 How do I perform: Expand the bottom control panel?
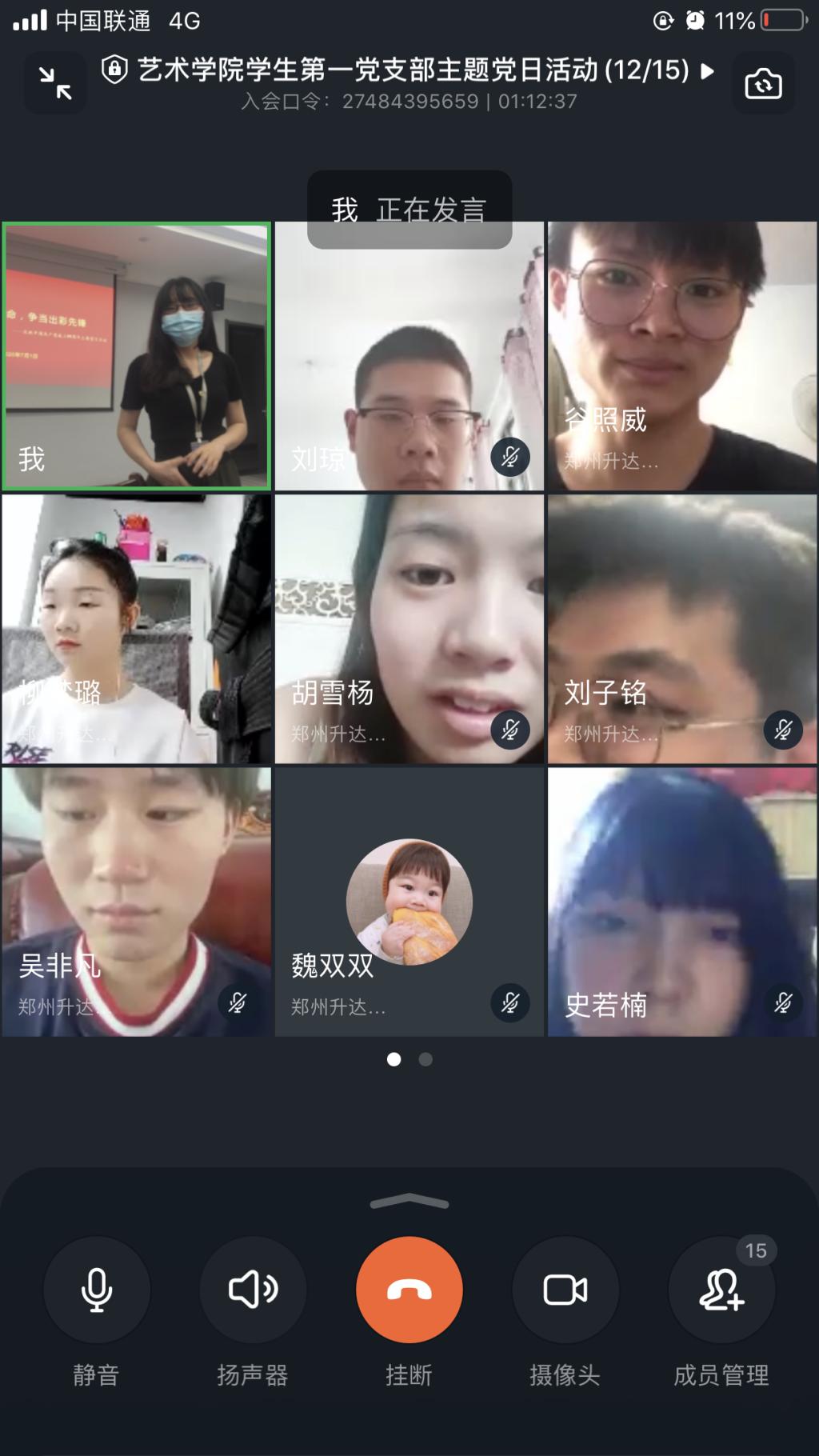click(409, 1202)
